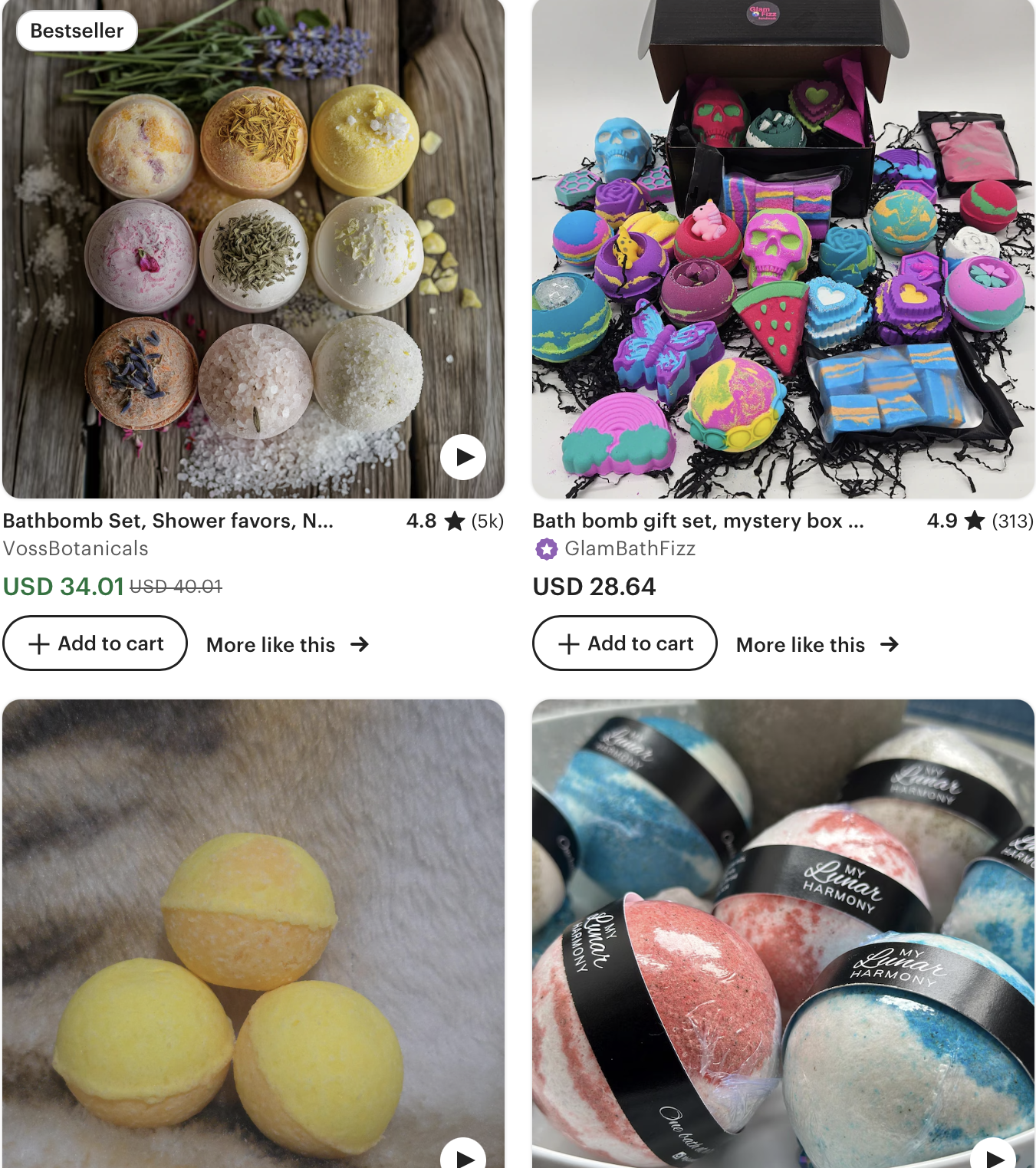The image size is (1036, 1168).
Task: Open the Bath bomb gift set listing title
Action: click(x=698, y=521)
